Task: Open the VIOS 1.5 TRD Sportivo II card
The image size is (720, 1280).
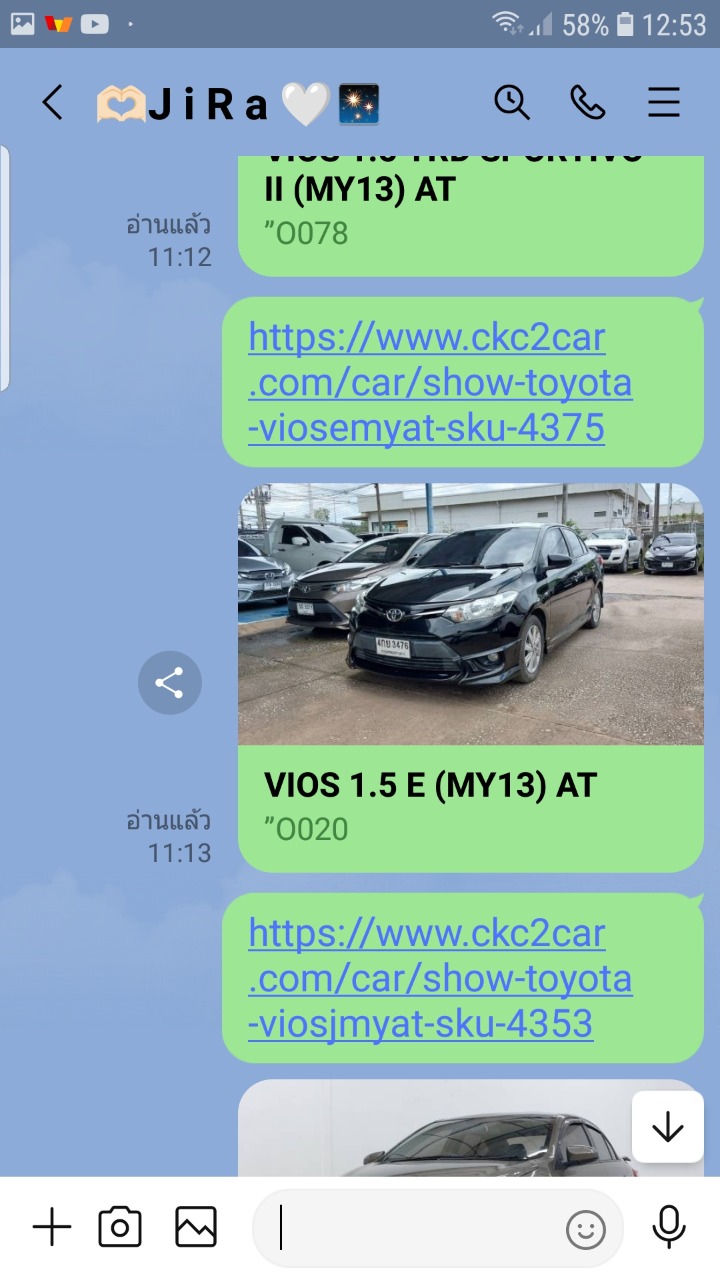Action: point(471,216)
